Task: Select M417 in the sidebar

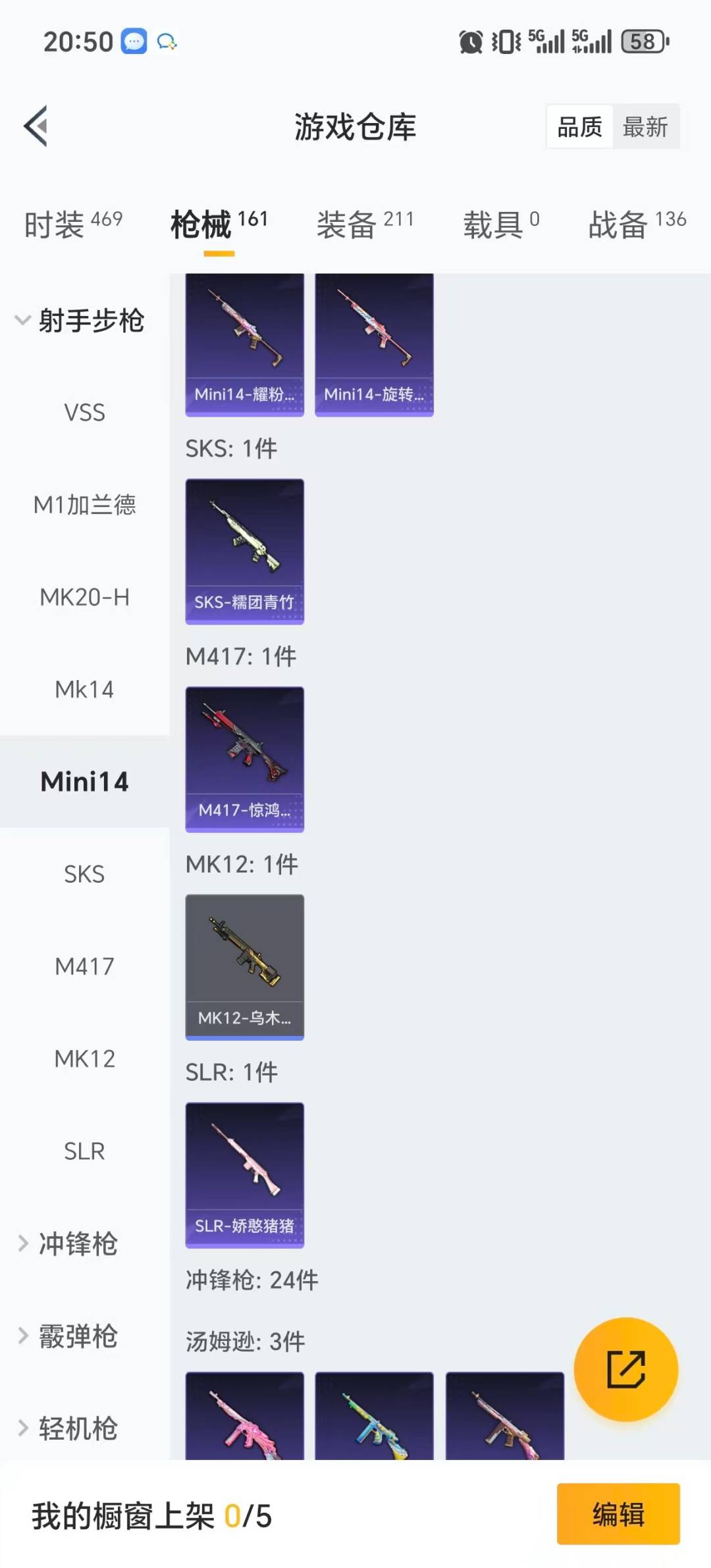Action: click(x=84, y=966)
